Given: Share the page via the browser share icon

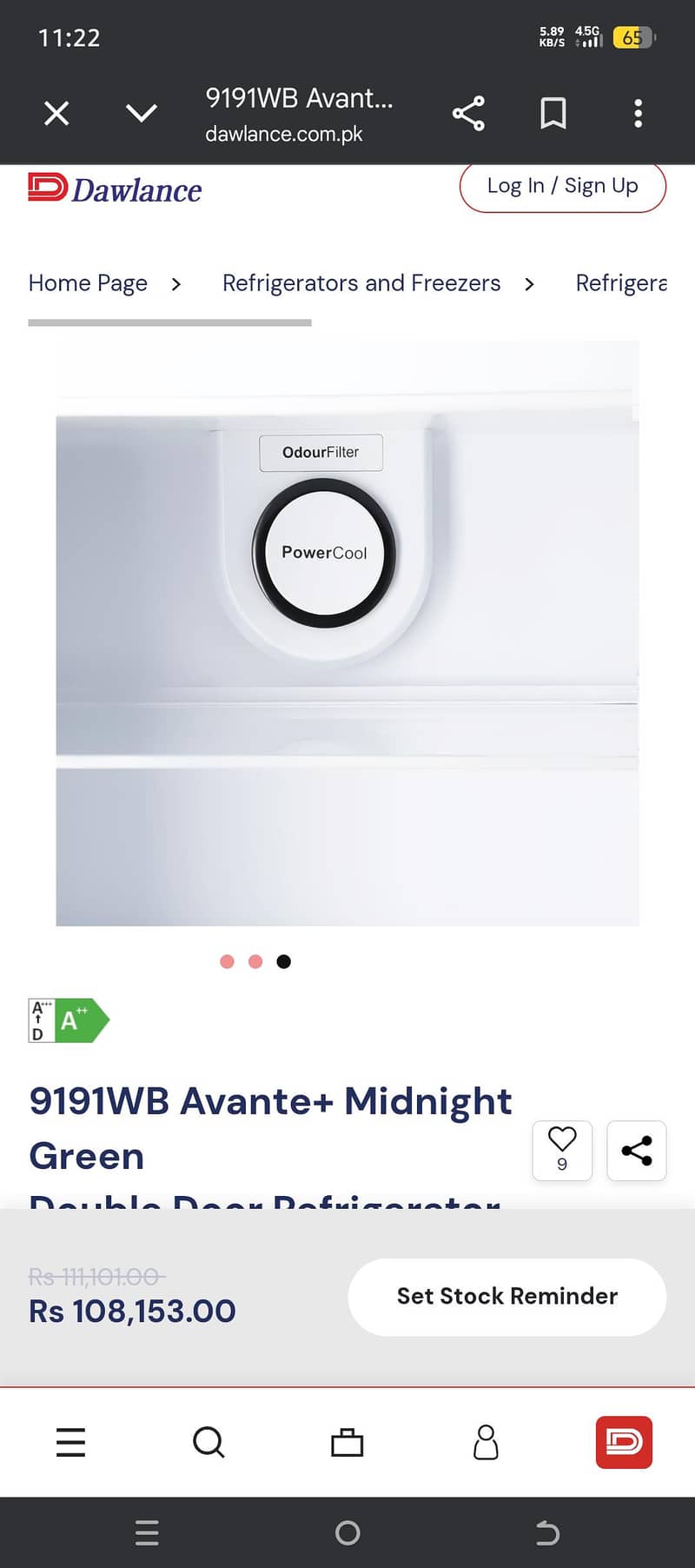Looking at the screenshot, I should pyautogui.click(x=468, y=113).
